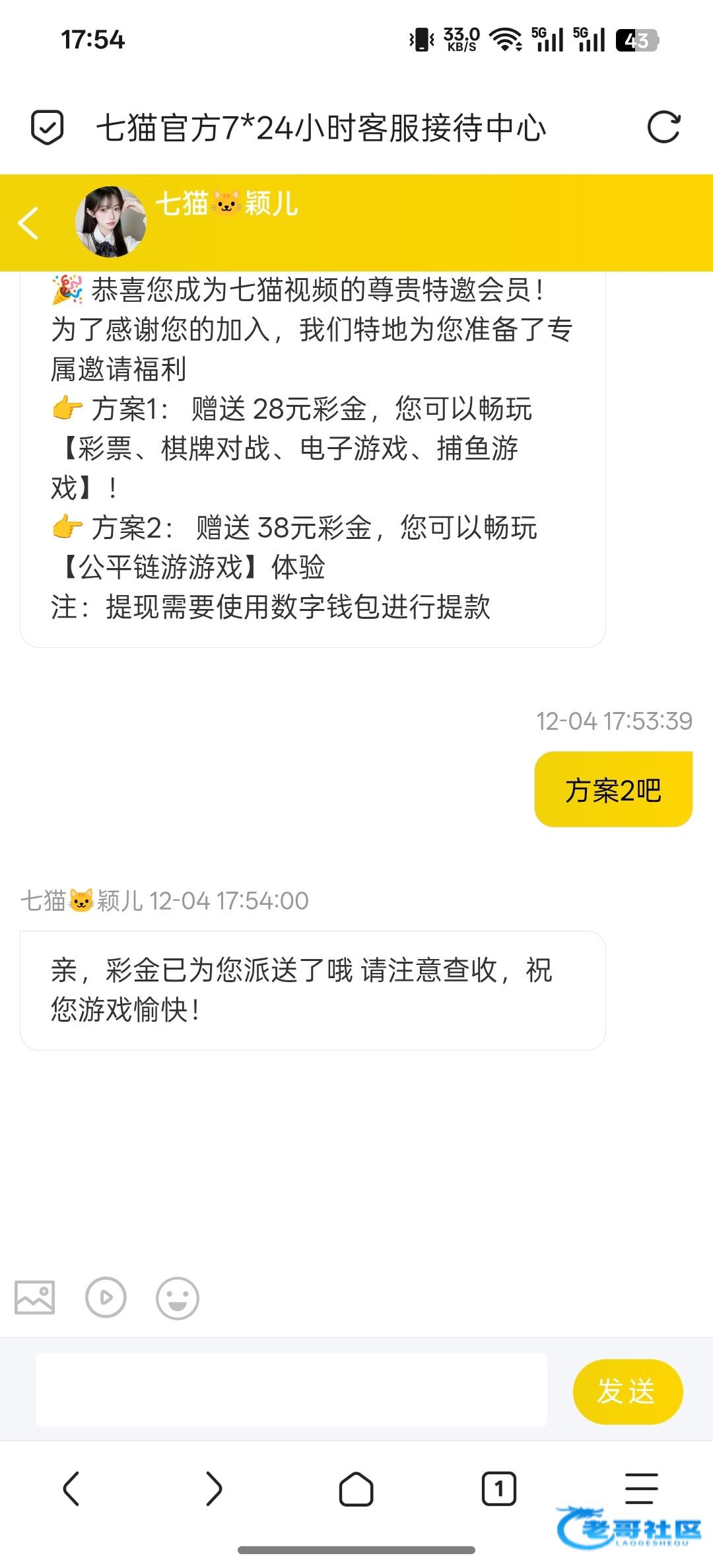
Task: Go to the previous page in browser
Action: pos(71,1489)
